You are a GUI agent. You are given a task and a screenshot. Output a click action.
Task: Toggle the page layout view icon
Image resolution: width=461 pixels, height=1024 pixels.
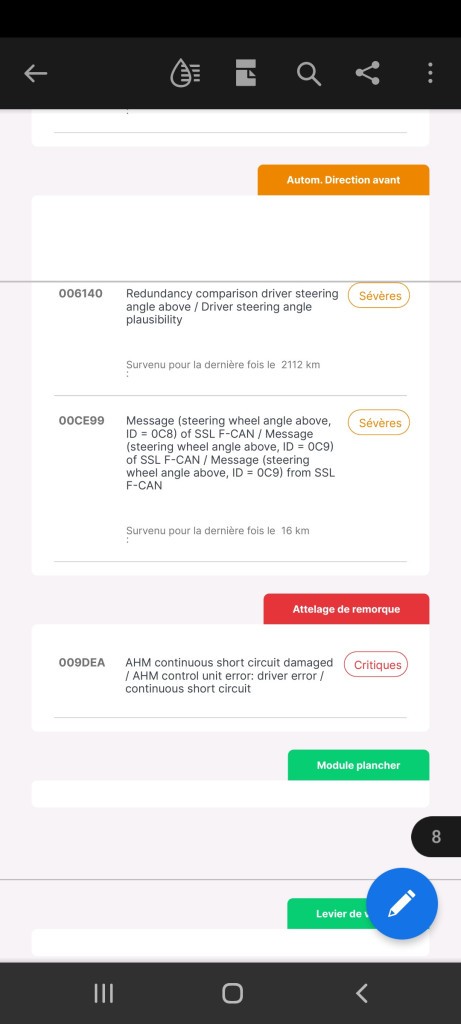[x=246, y=73]
